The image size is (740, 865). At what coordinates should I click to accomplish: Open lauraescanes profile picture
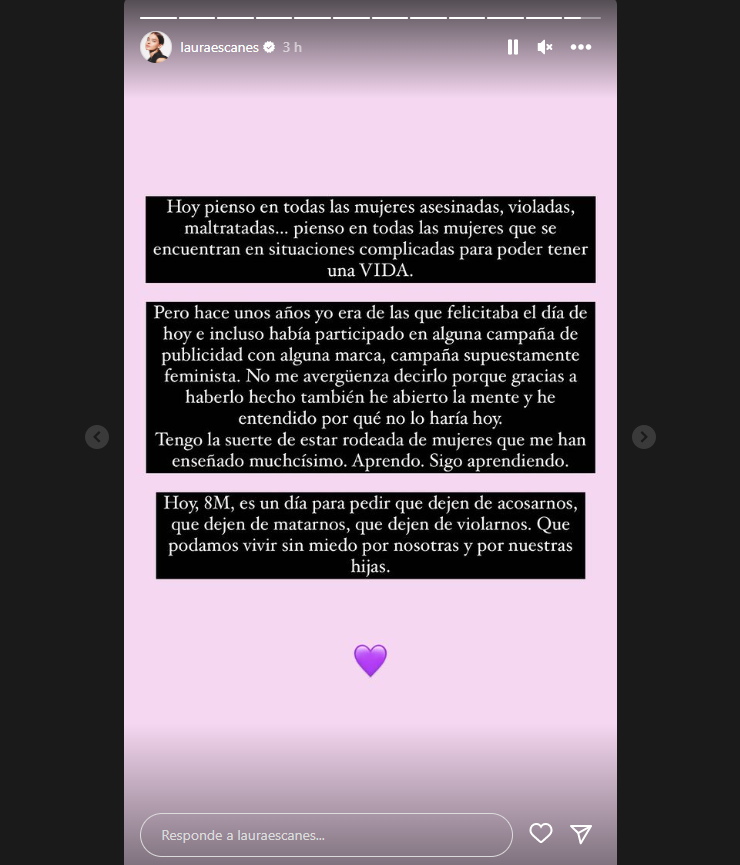click(155, 47)
